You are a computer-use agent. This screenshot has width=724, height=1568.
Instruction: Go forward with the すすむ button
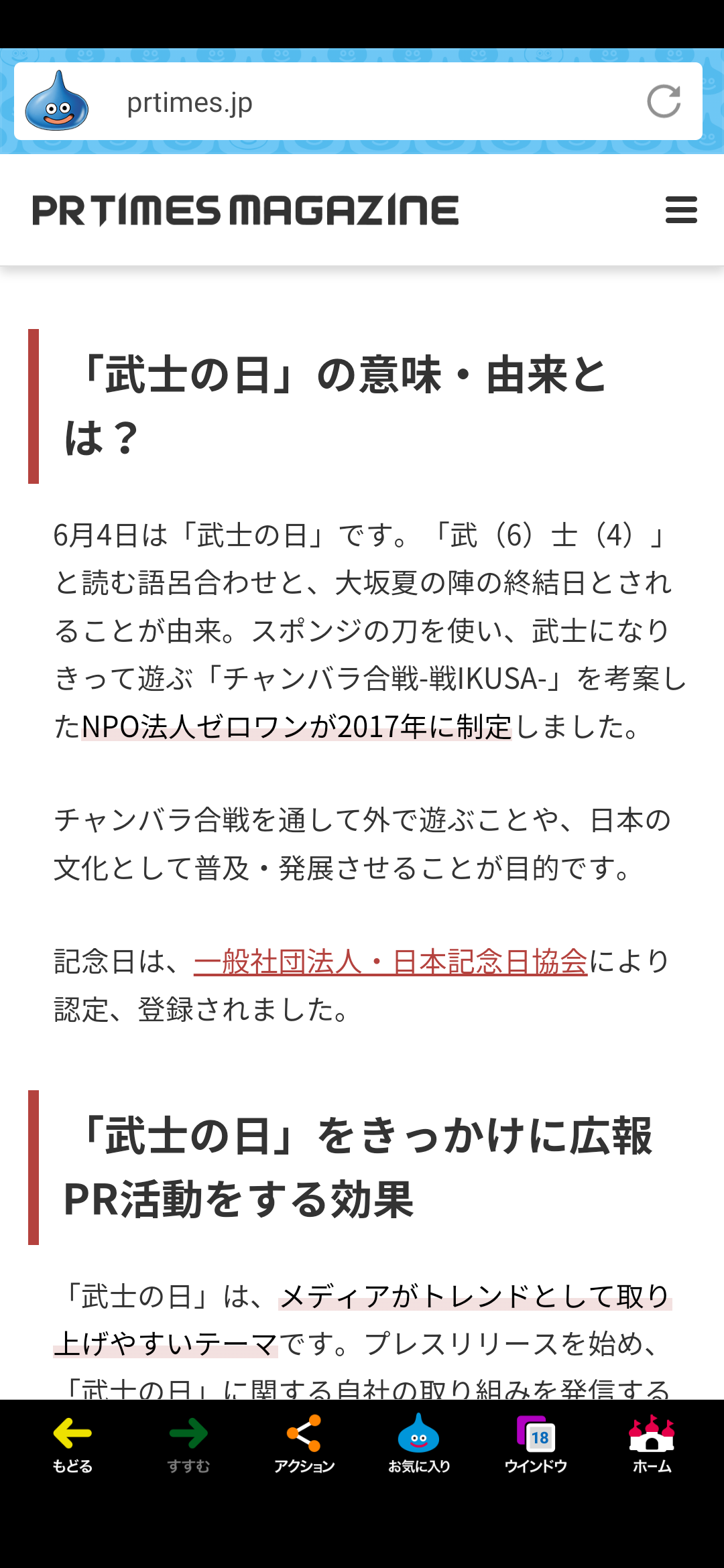[188, 1445]
